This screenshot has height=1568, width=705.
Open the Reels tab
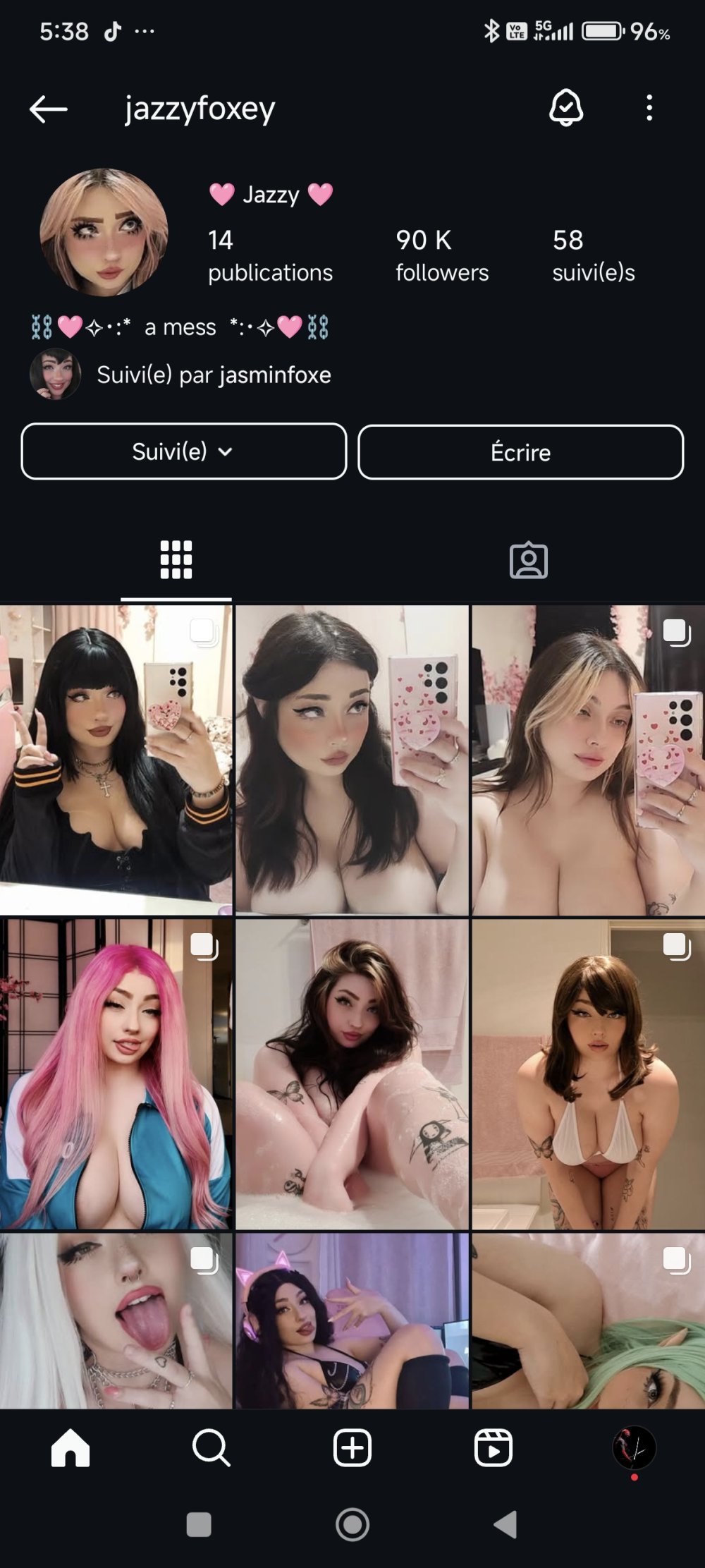pos(493,1448)
